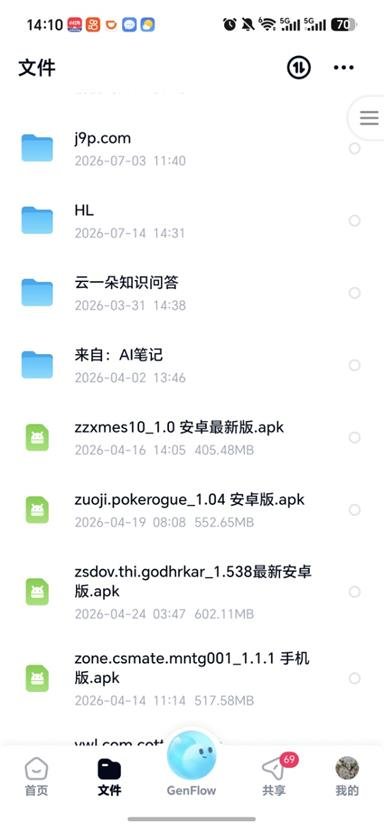The height and width of the screenshot is (831, 384).
Task: Open the zsdov.thi.godhrkar_1.538 apk file
Action: (192, 591)
